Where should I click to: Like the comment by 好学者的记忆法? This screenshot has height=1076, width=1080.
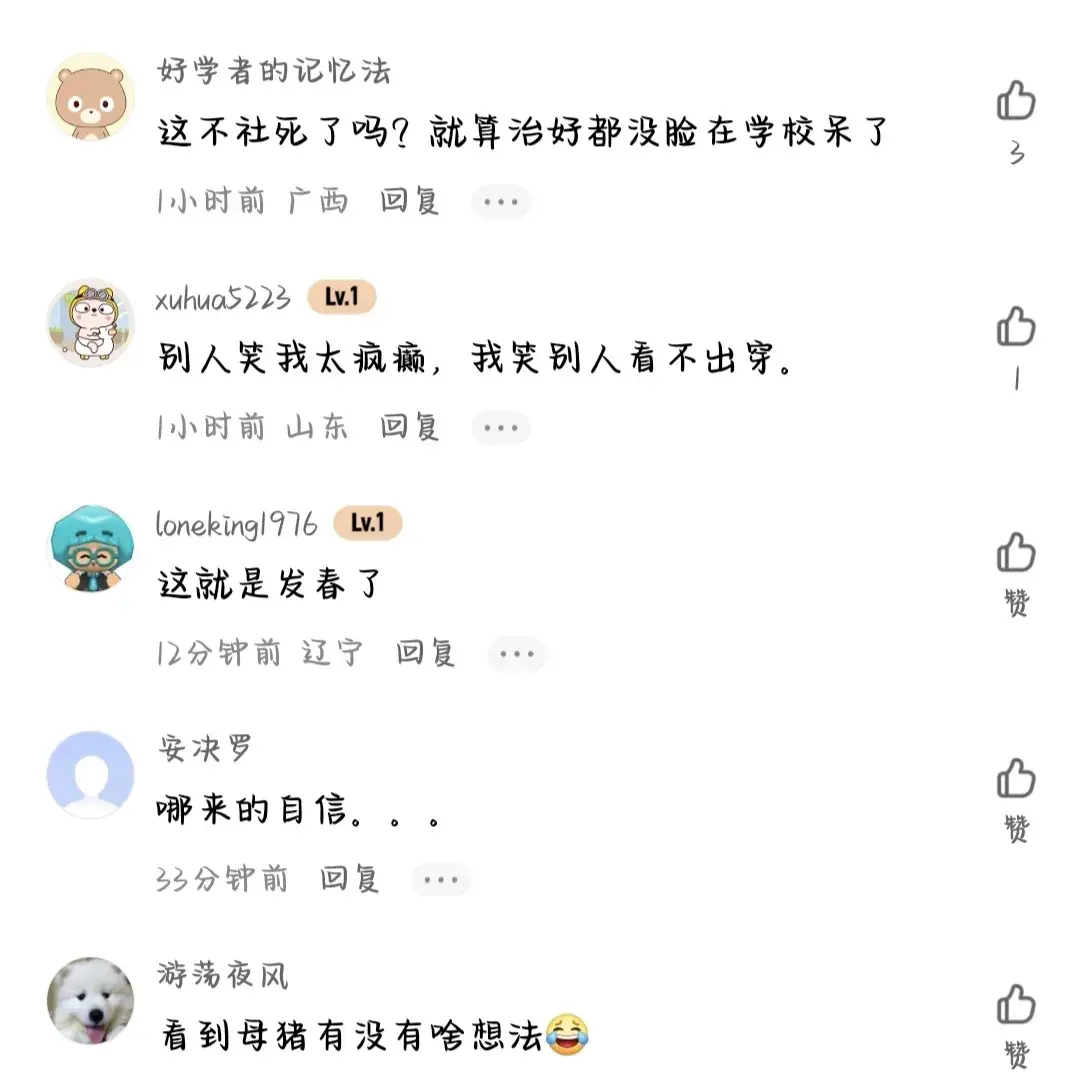pos(1016,101)
